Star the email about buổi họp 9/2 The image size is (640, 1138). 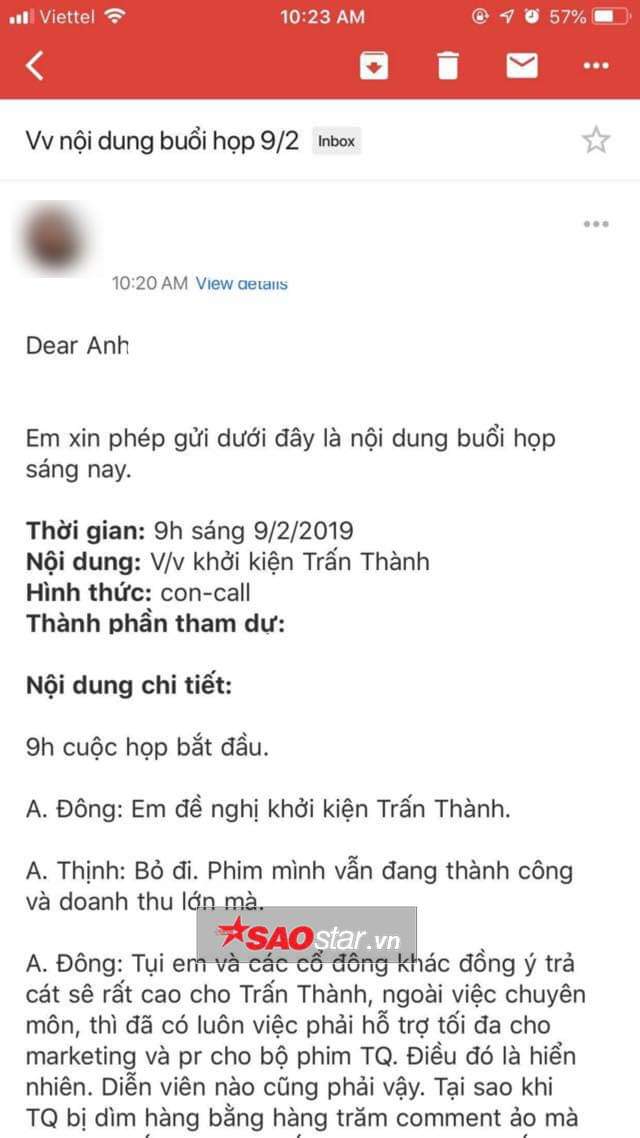596,140
